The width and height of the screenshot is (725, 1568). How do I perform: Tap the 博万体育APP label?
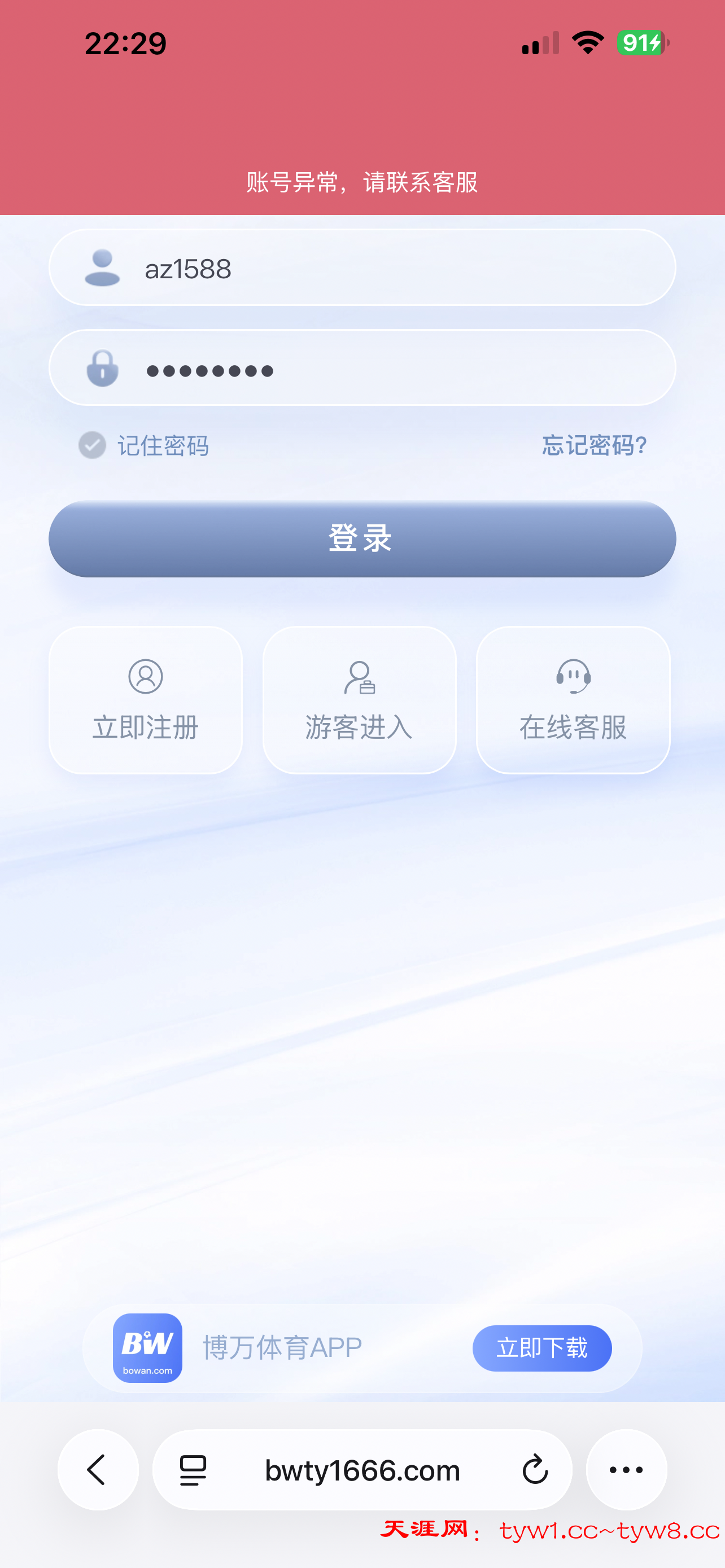pyautogui.click(x=281, y=1348)
